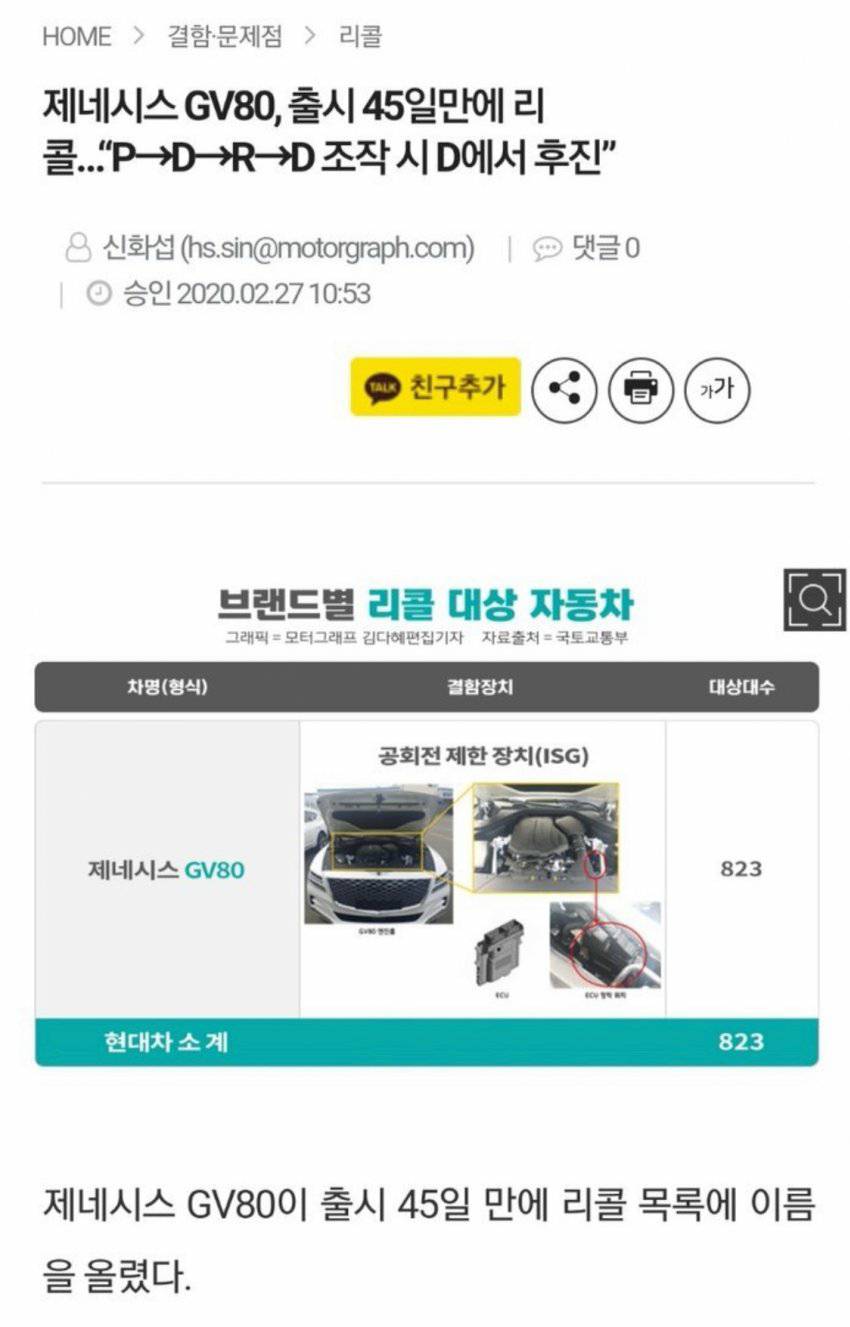Viewport: 850px width, 1327px height.
Task: Open the font size adjustment '가가' icon
Action: [x=716, y=391]
